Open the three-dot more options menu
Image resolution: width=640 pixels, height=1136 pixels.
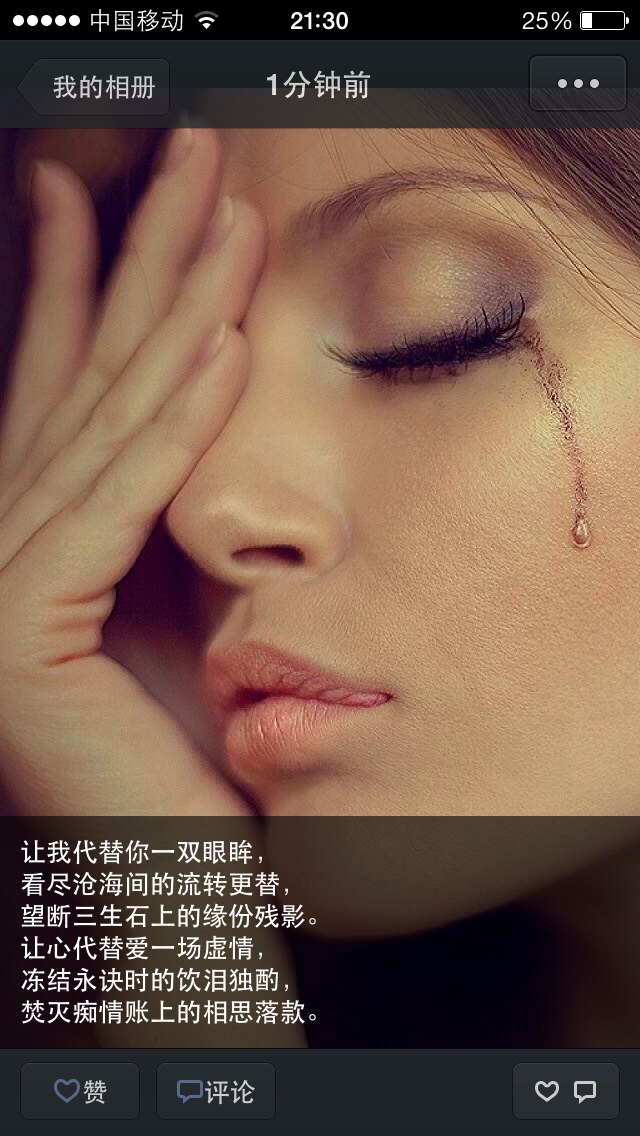click(578, 83)
